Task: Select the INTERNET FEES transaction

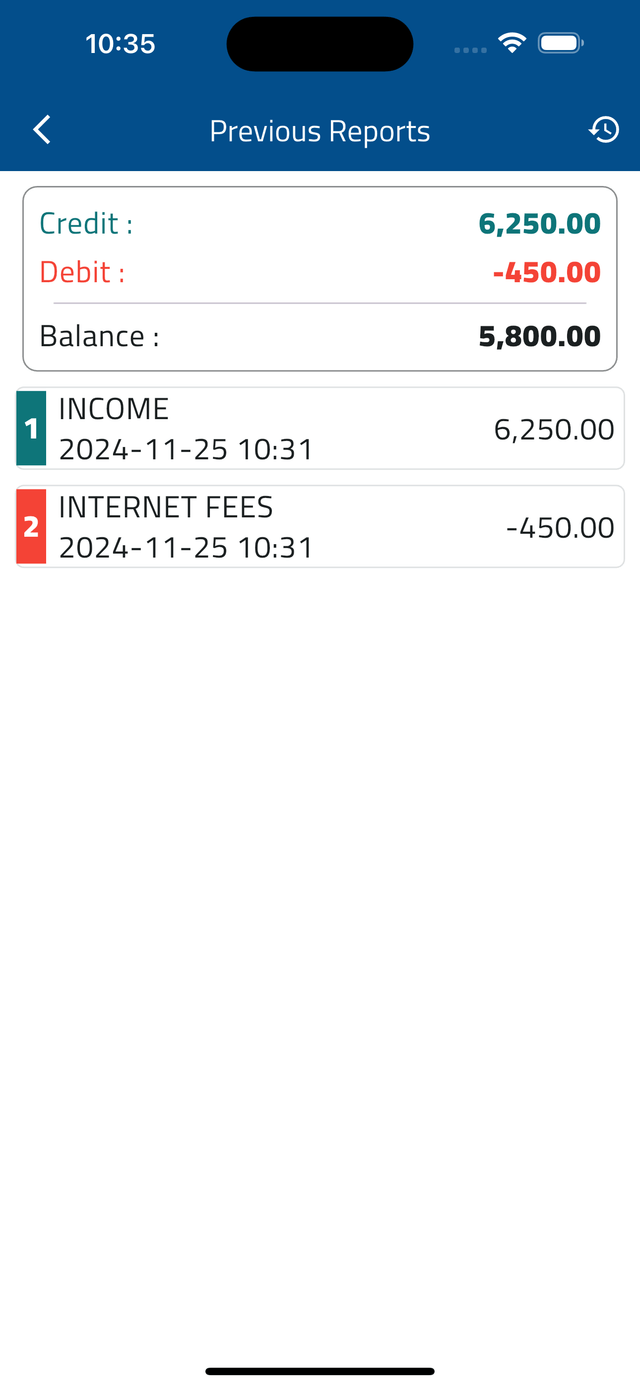Action: 320,527
